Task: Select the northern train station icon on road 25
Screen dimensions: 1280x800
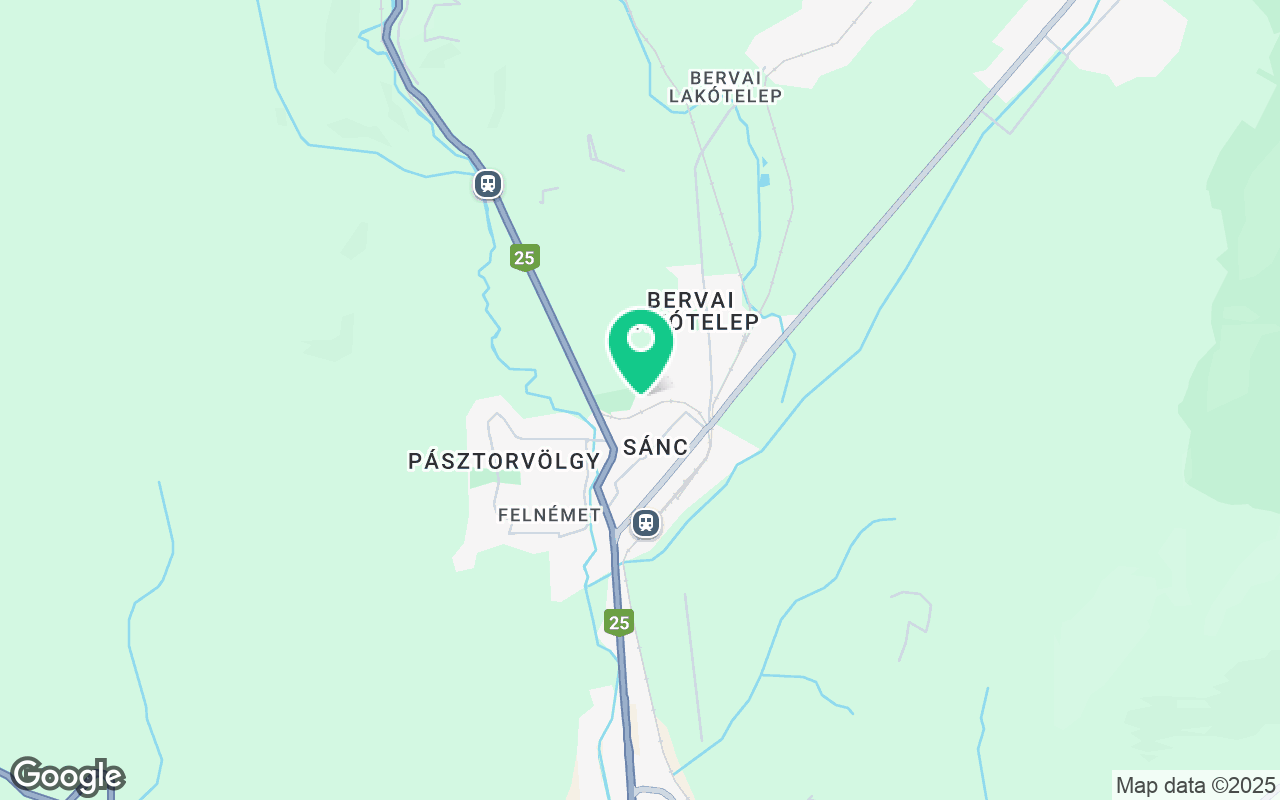Action: [487, 184]
